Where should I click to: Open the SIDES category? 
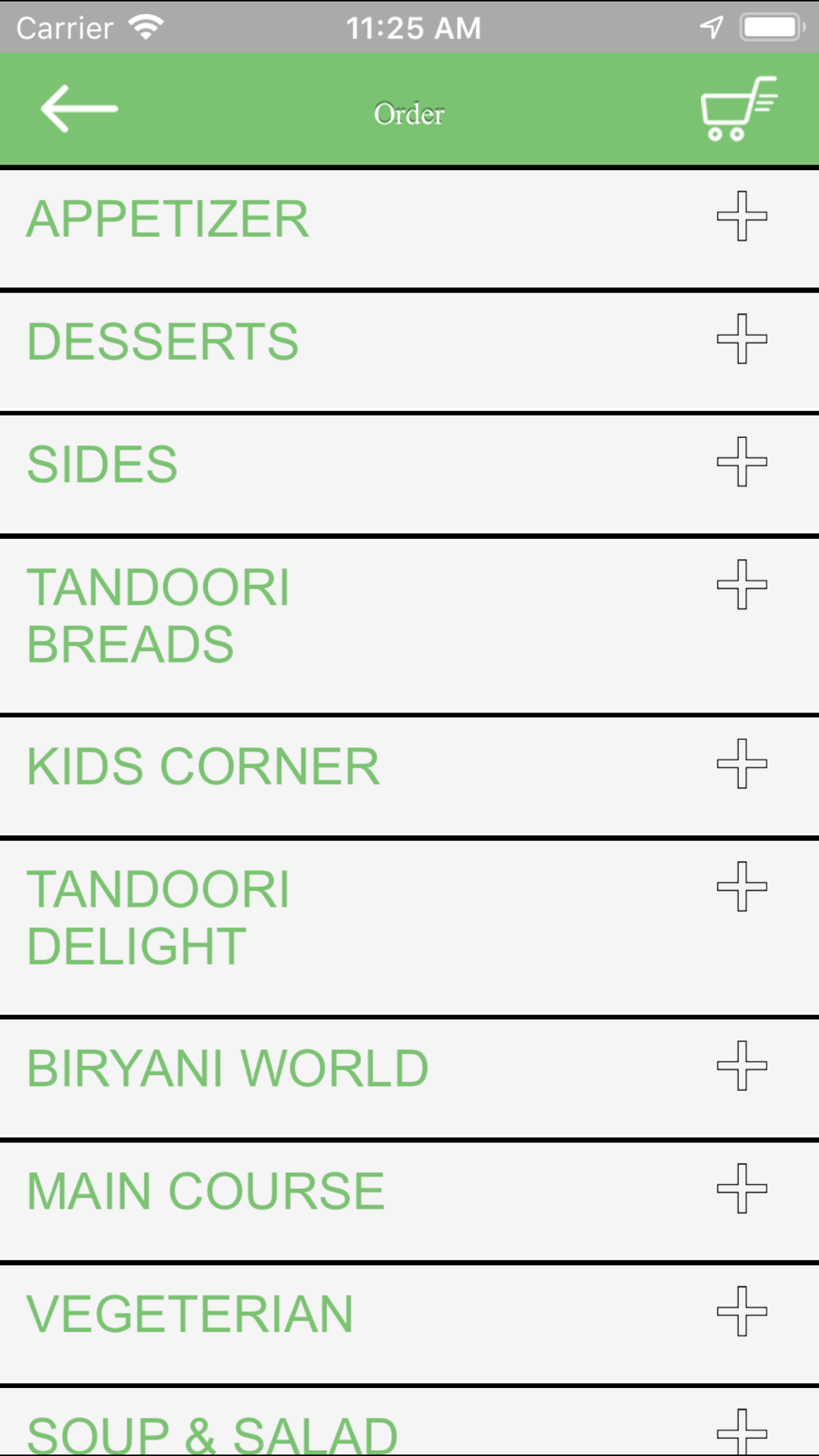click(409, 474)
